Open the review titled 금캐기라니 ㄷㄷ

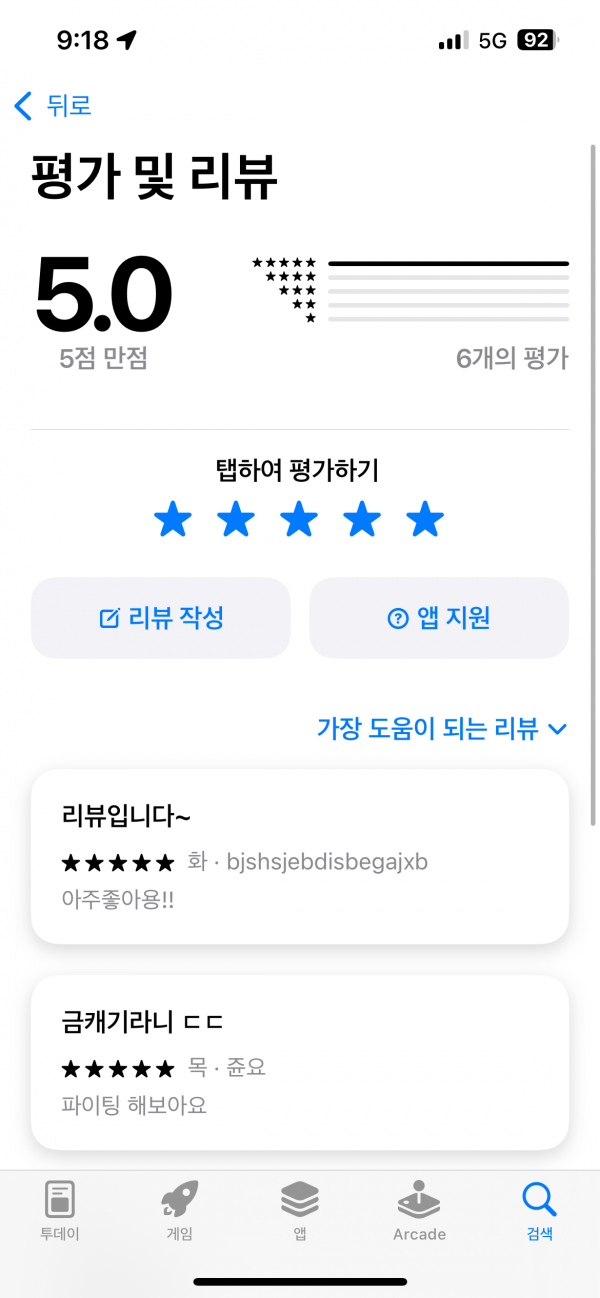[300, 1062]
